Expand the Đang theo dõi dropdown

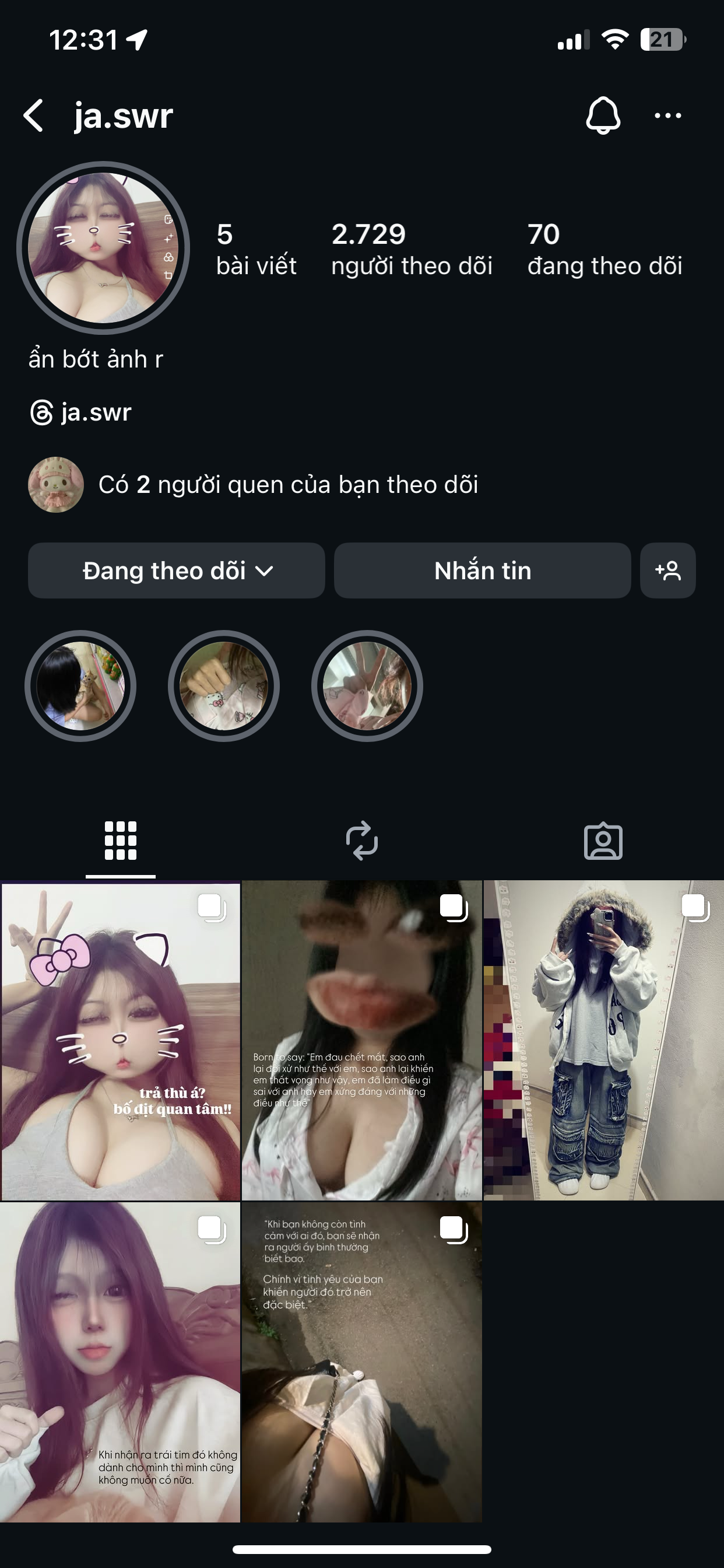coord(177,570)
